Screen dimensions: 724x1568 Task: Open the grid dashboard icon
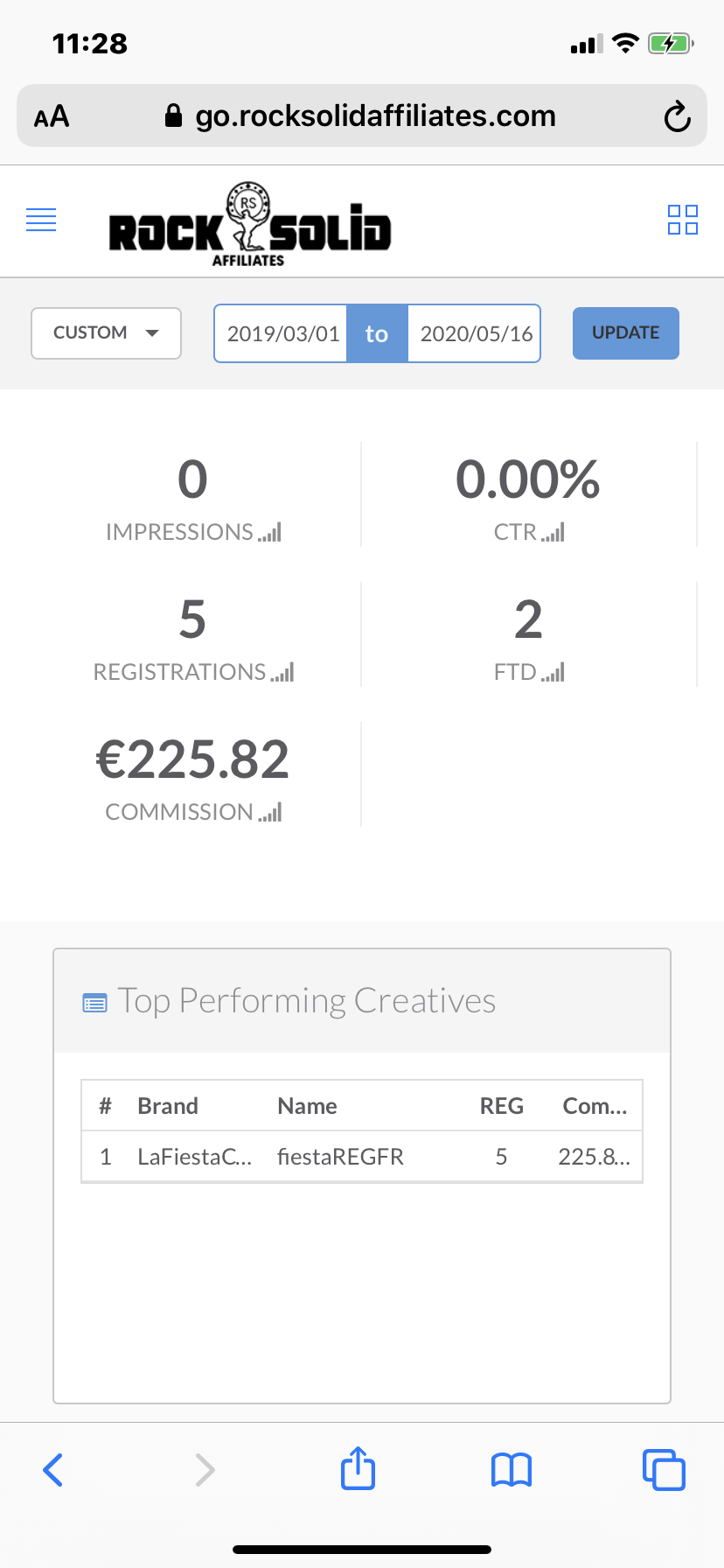coord(683,220)
